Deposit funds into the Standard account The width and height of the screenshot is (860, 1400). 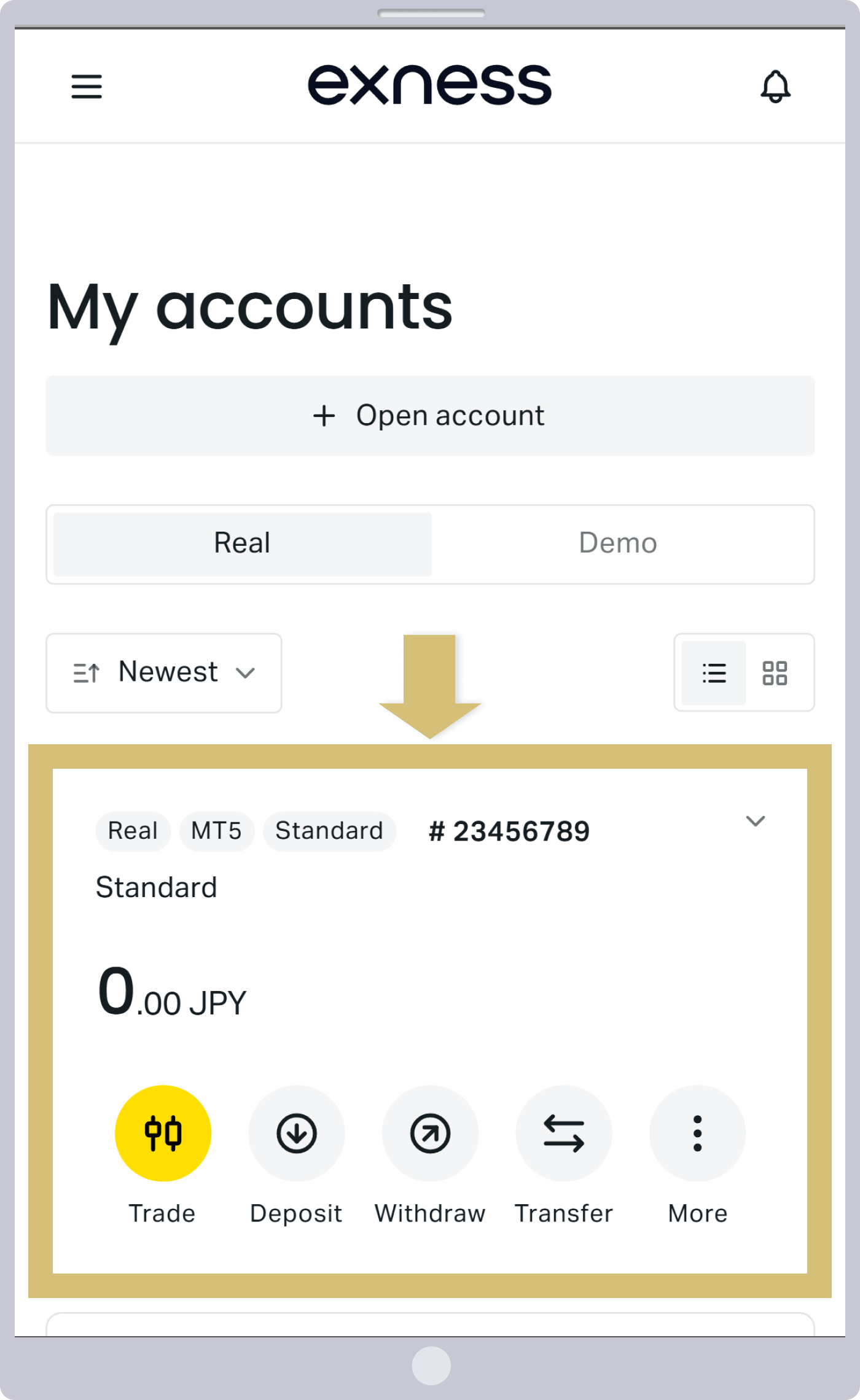point(297,1134)
